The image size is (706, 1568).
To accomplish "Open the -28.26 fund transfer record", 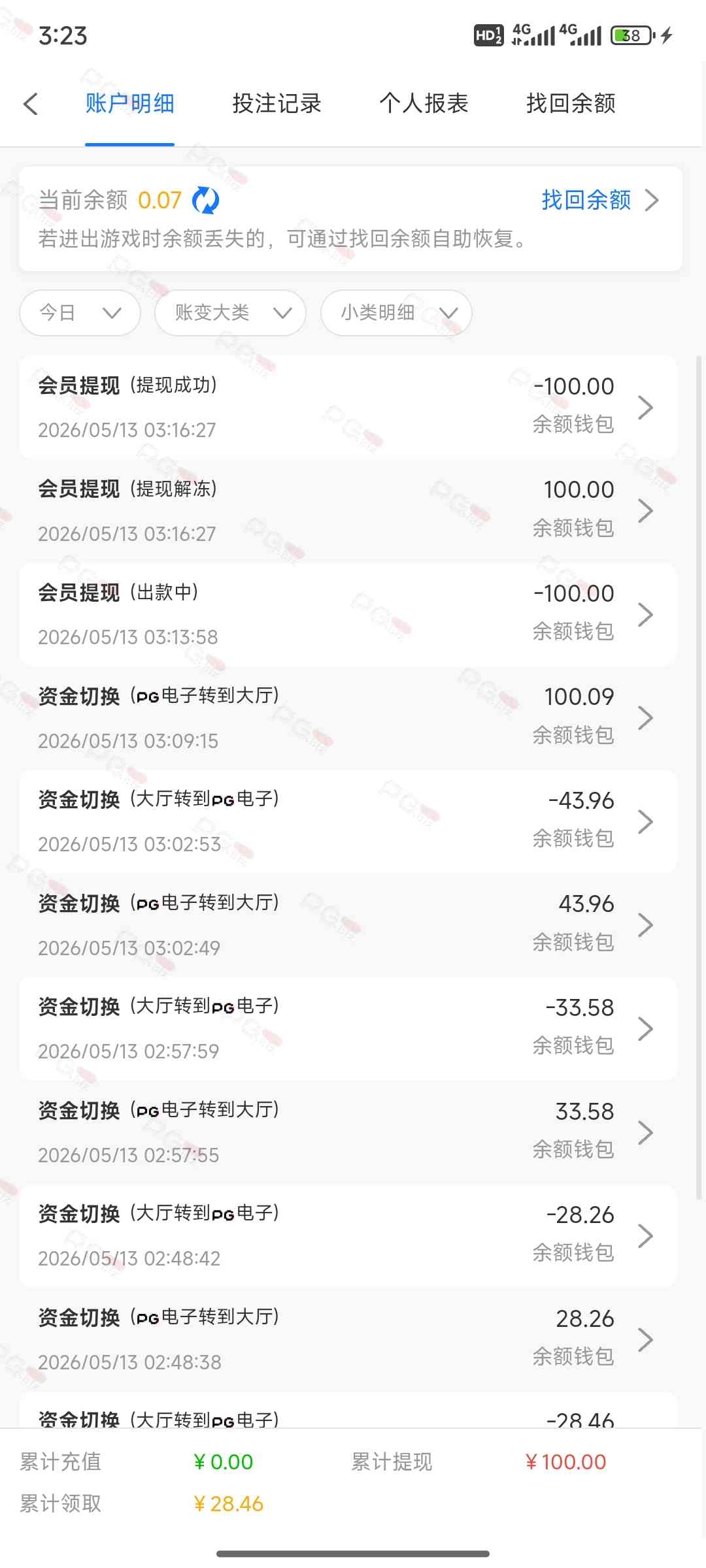I will pyautogui.click(x=348, y=1235).
